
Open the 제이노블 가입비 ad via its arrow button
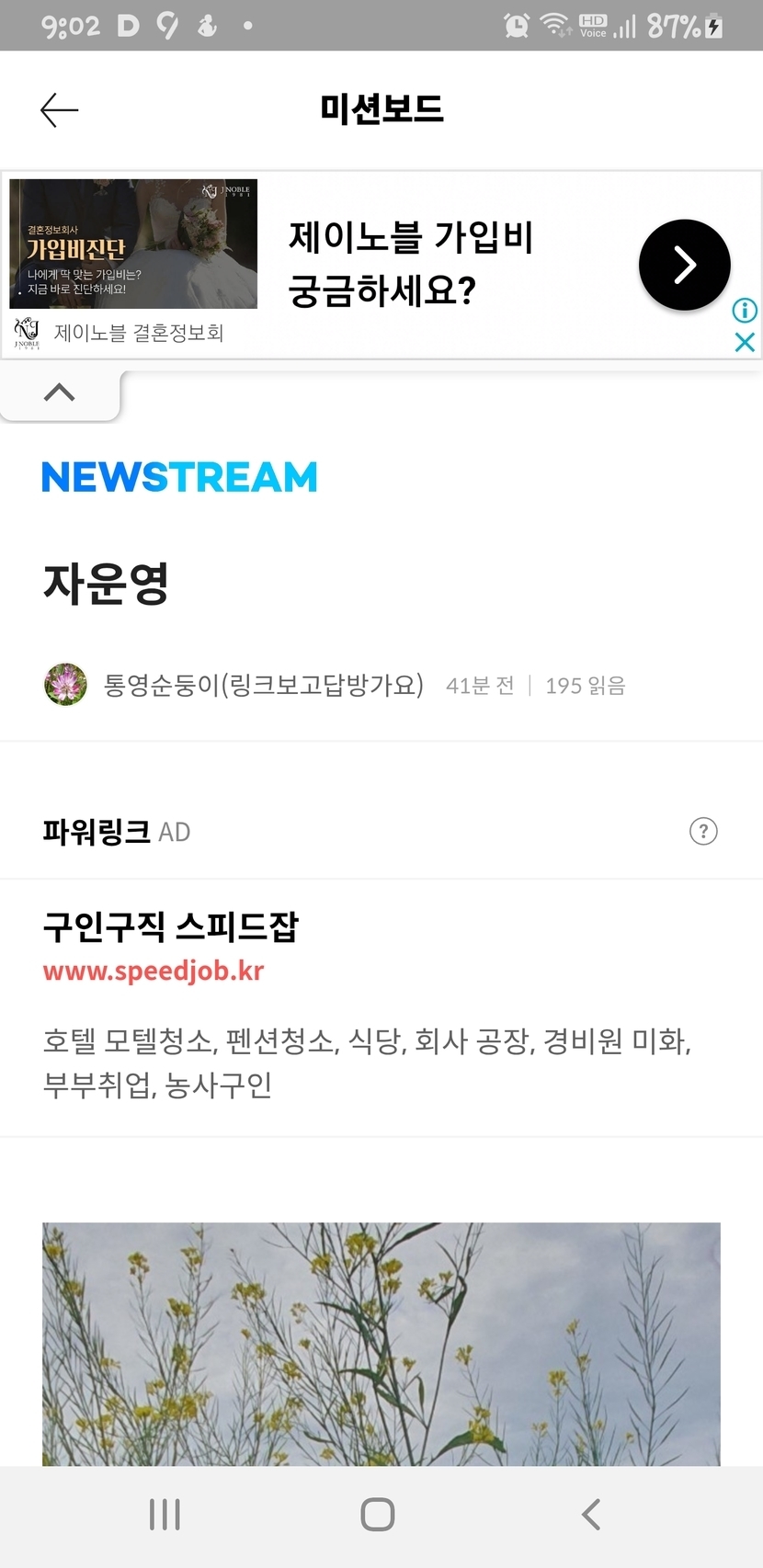684,265
